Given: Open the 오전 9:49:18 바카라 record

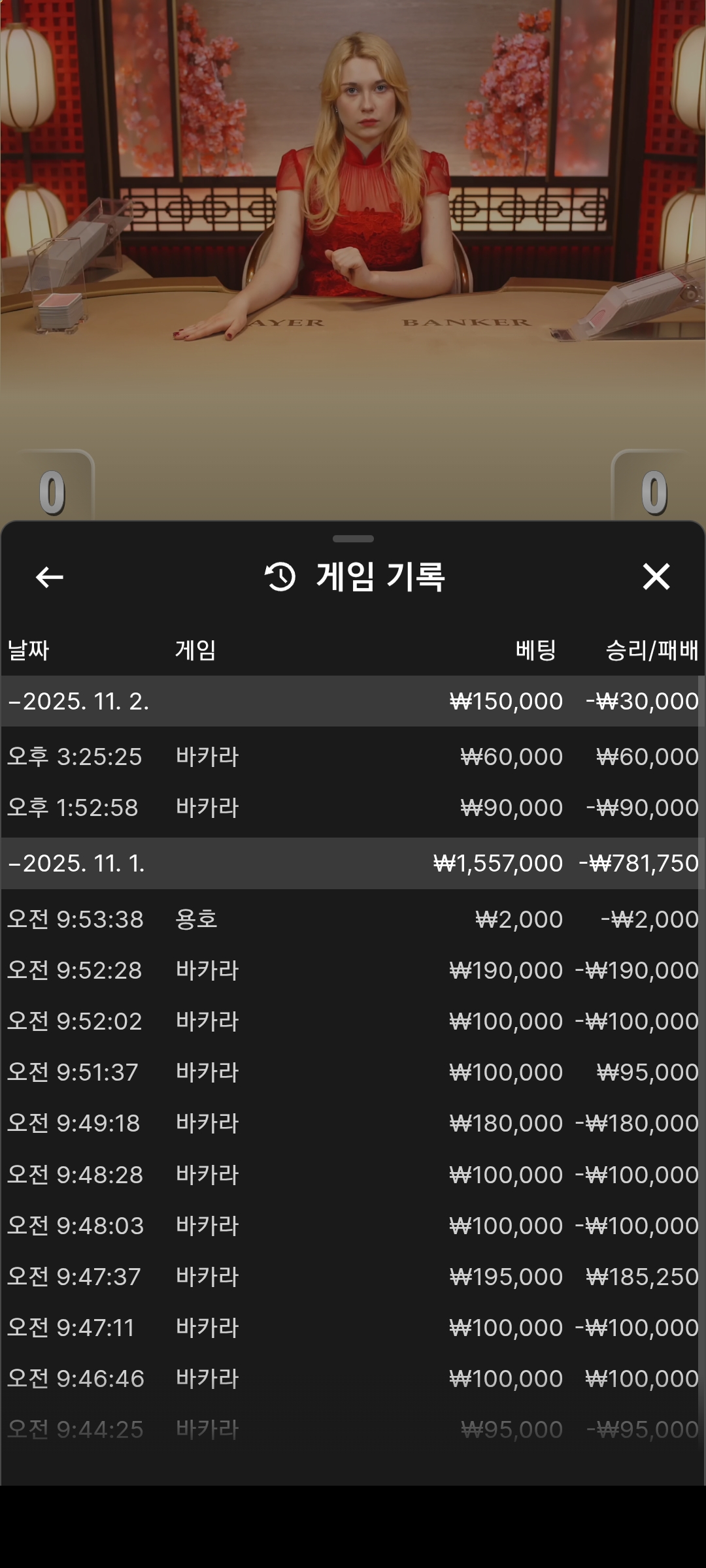Looking at the screenshot, I should (x=353, y=1123).
